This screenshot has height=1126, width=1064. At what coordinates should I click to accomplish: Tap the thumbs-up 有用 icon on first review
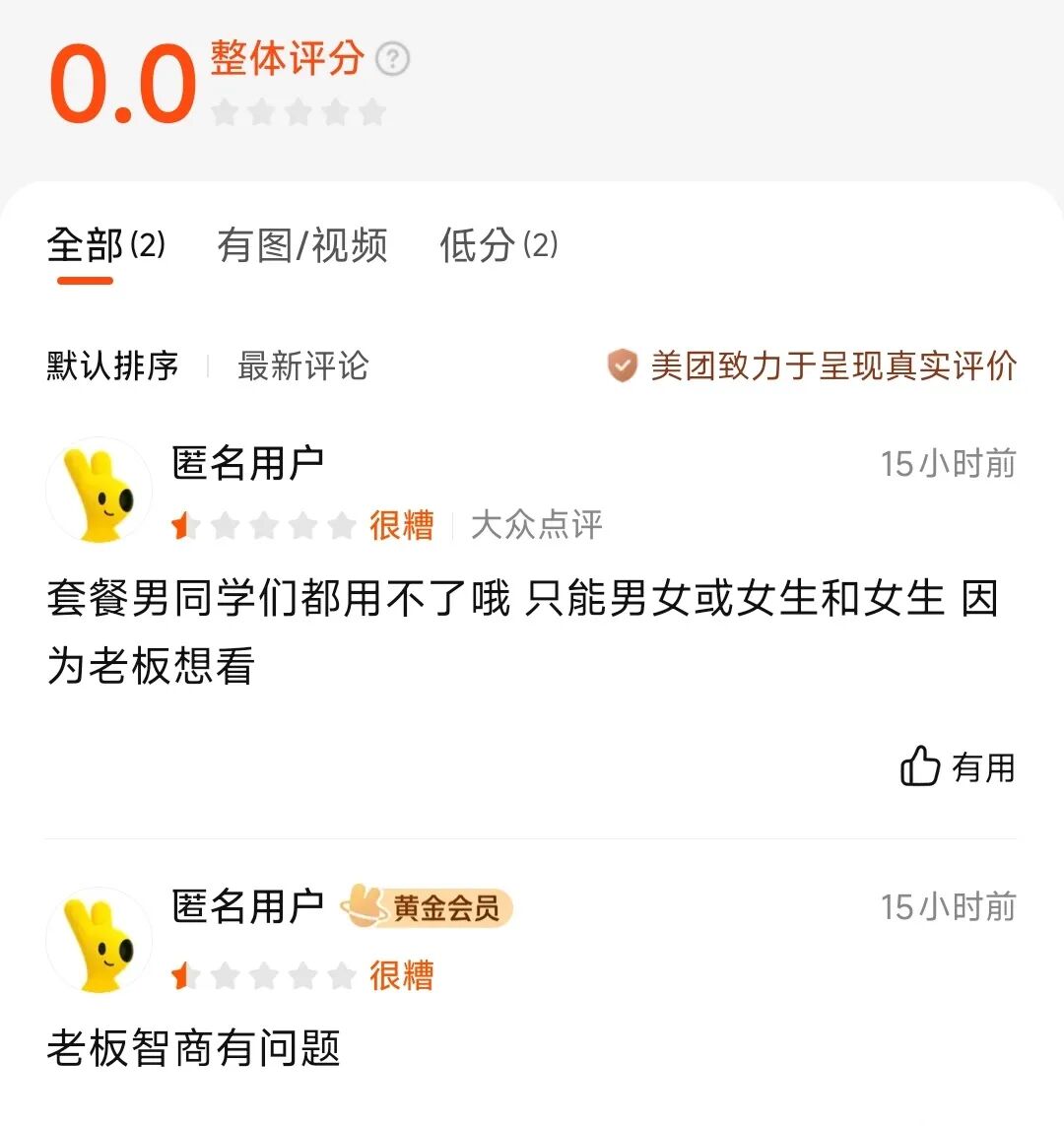[919, 766]
